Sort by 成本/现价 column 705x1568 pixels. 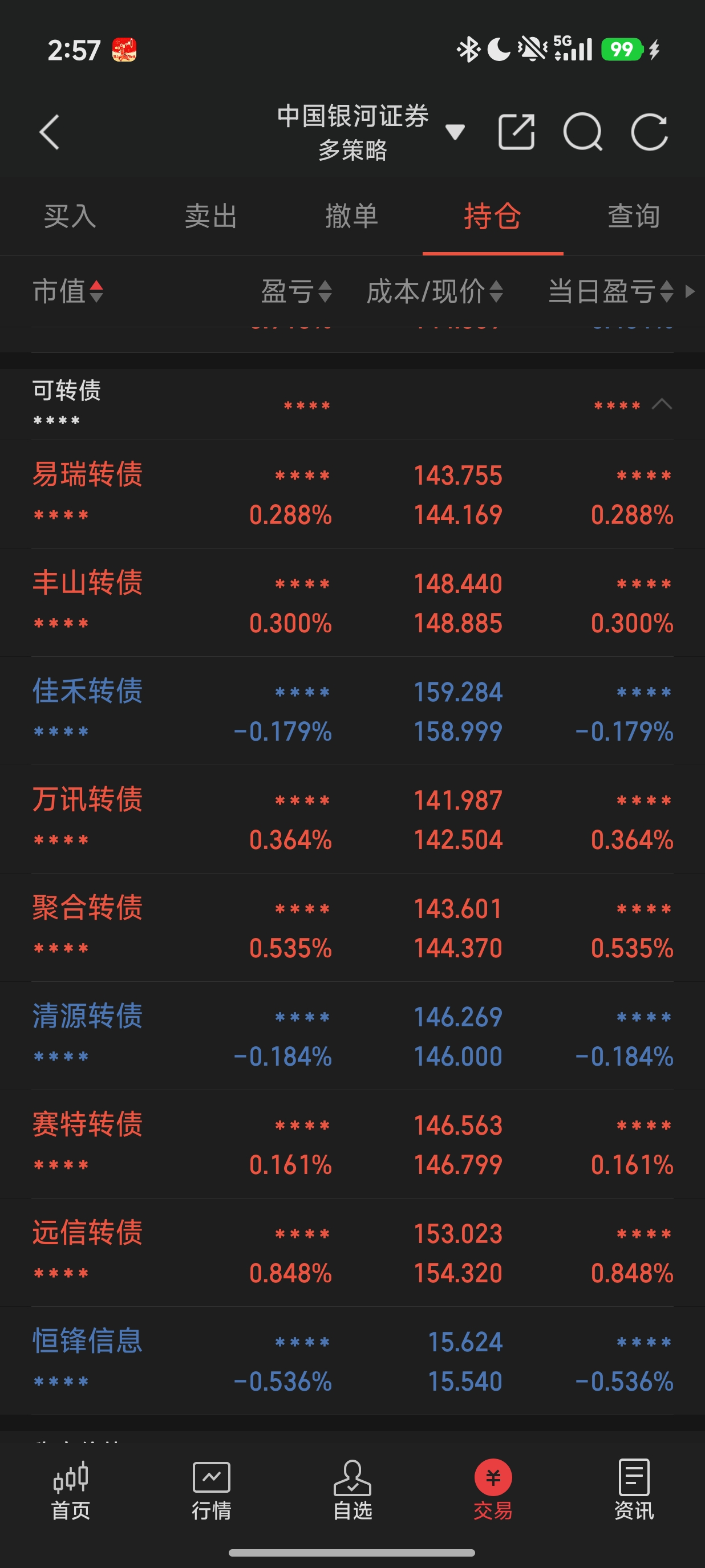tap(435, 291)
